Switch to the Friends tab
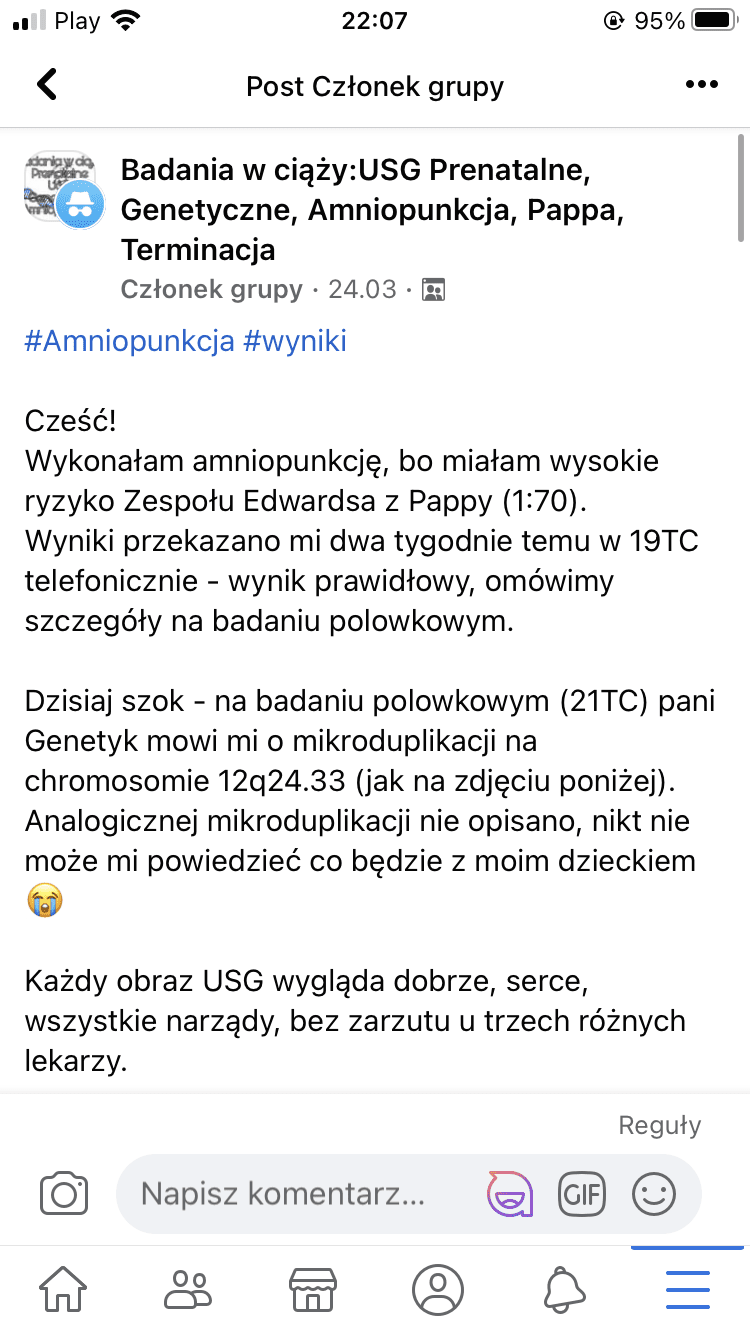The height and width of the screenshot is (1334, 750). point(187,1290)
